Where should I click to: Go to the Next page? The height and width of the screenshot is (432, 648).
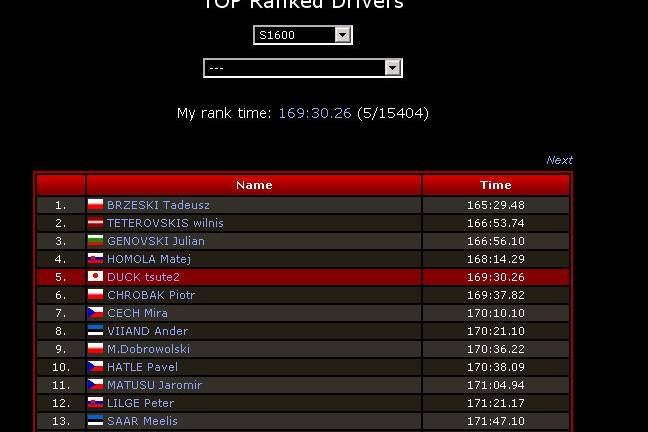[559, 160]
